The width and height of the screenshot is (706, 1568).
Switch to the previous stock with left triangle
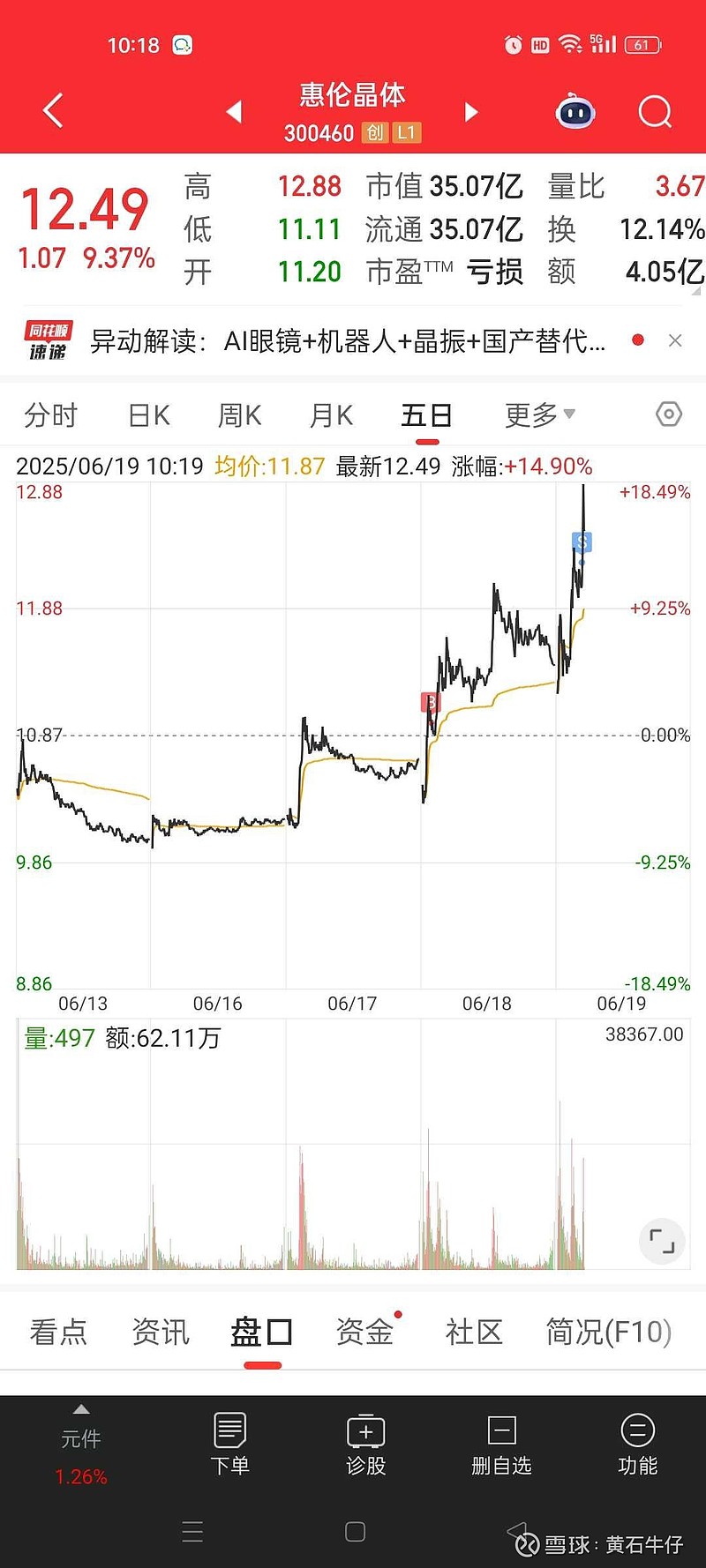pos(234,112)
